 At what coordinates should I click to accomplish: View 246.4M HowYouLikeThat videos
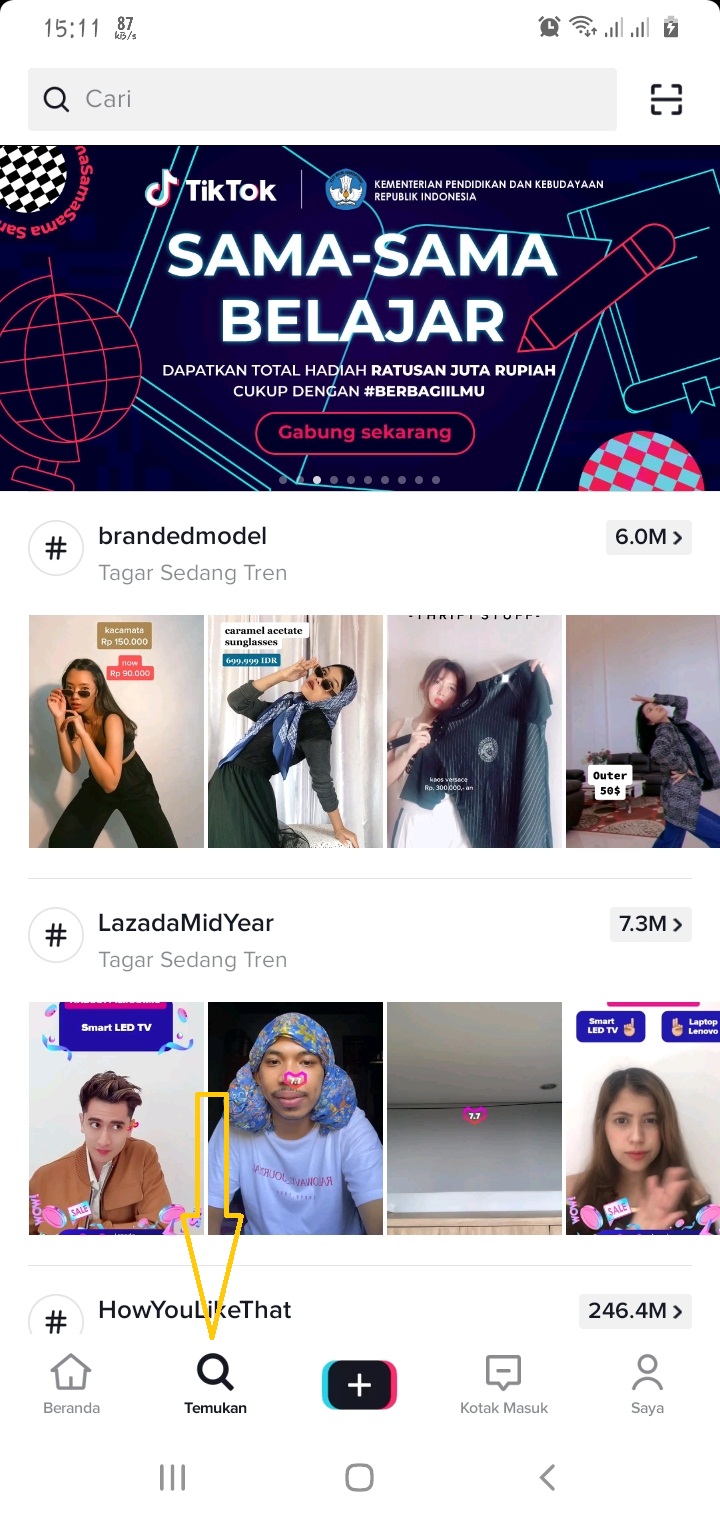point(636,1311)
